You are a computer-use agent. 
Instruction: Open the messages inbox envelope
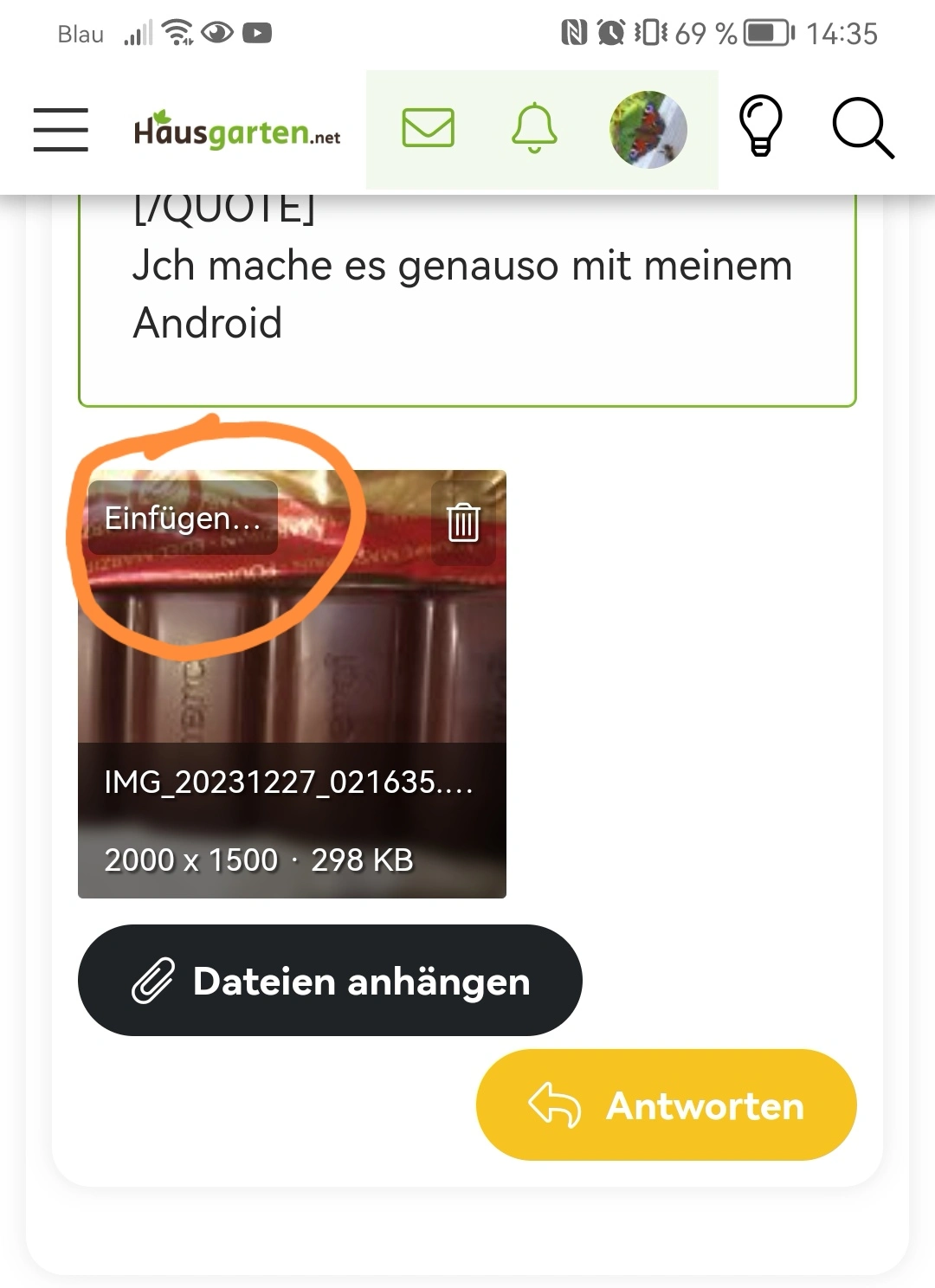pos(428,128)
